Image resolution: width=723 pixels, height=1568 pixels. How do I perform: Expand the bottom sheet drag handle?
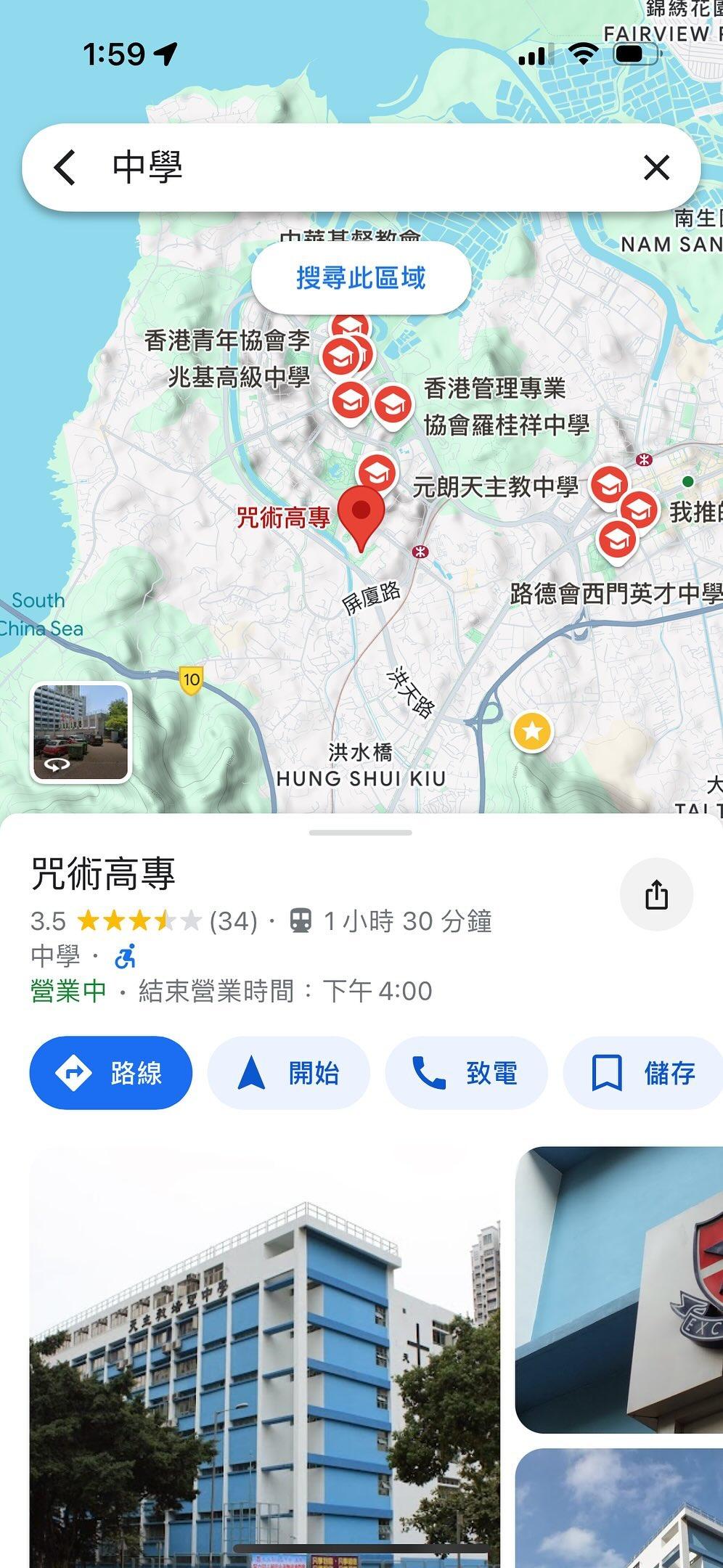point(361,831)
